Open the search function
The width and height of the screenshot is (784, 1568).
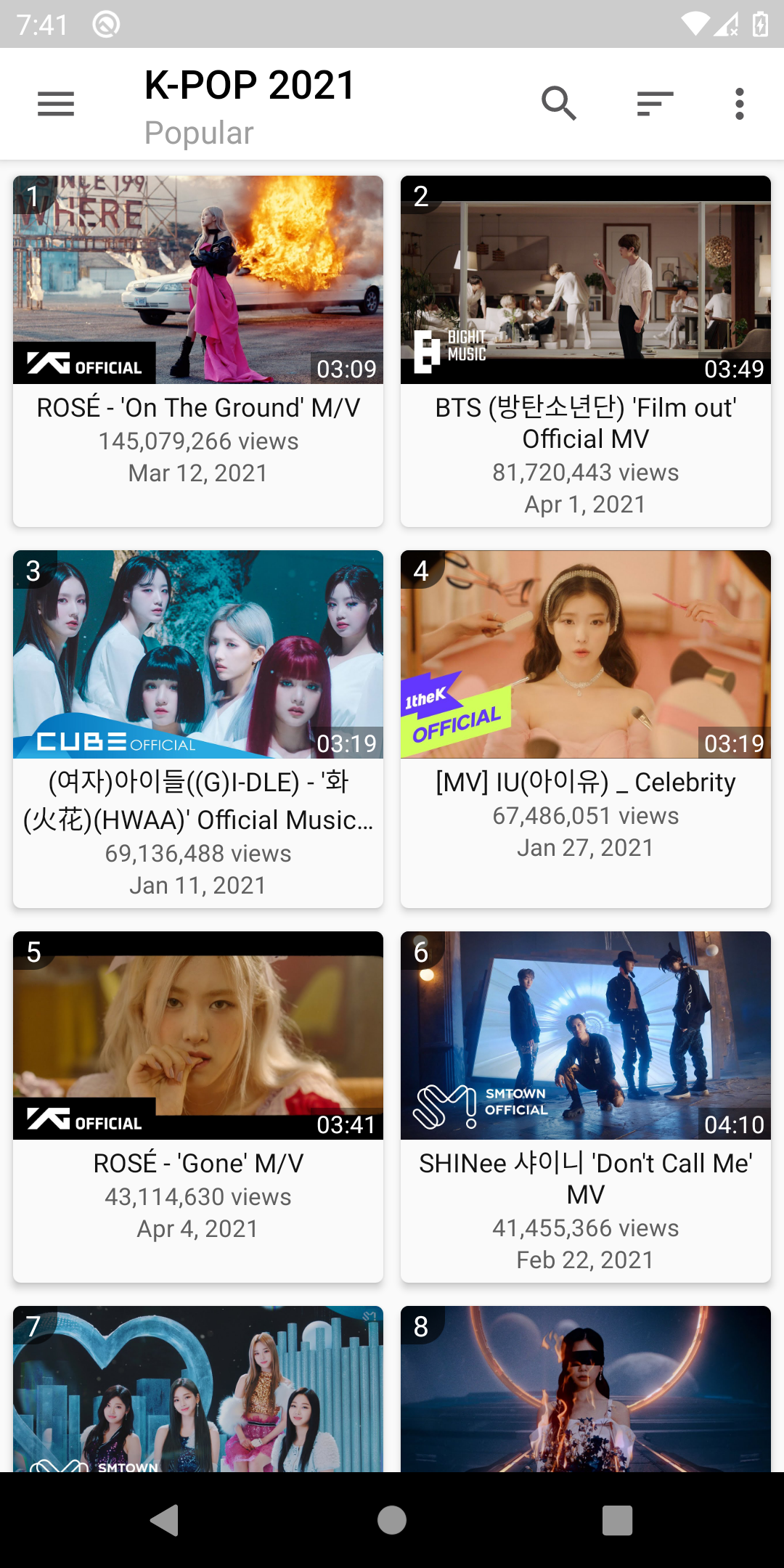(559, 104)
